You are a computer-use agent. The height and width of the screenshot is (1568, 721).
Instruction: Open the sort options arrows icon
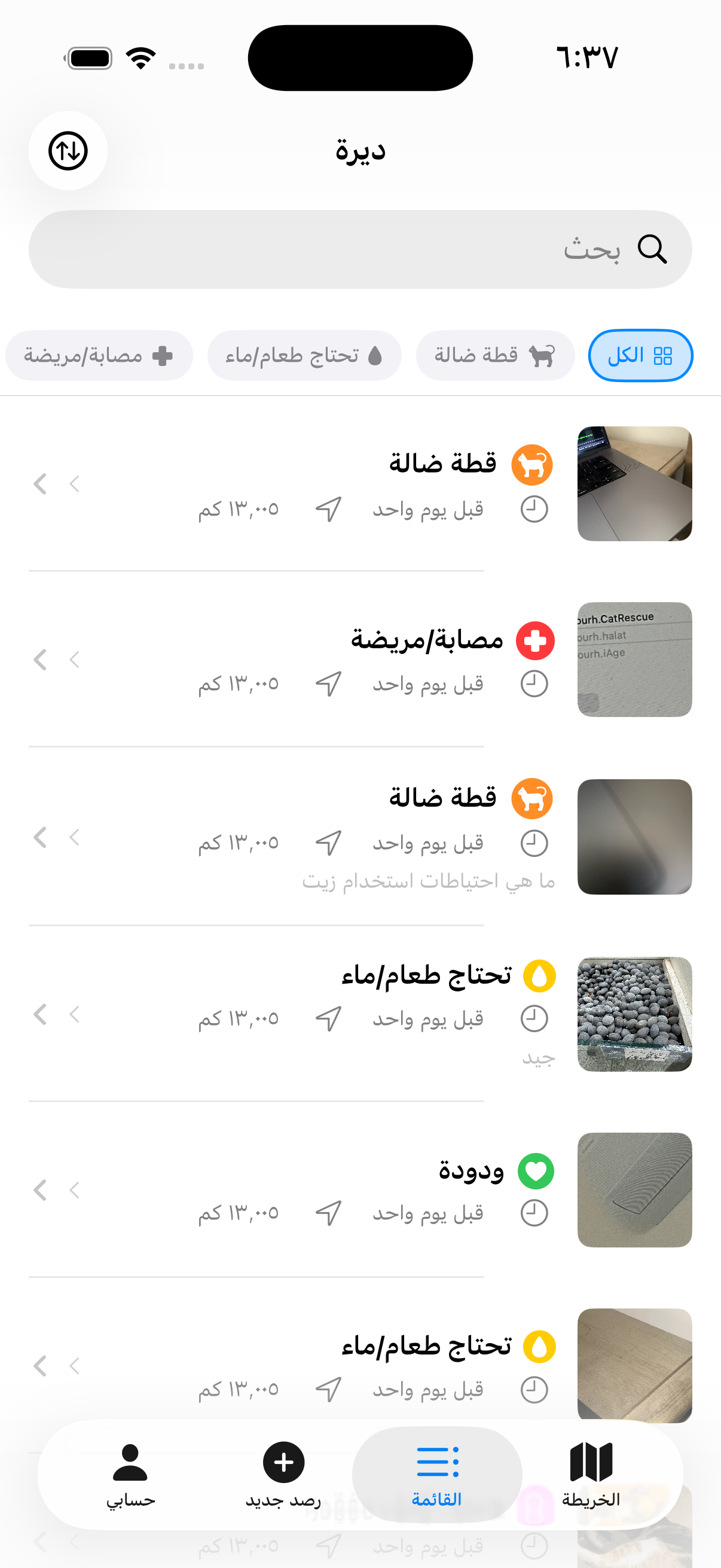68,151
